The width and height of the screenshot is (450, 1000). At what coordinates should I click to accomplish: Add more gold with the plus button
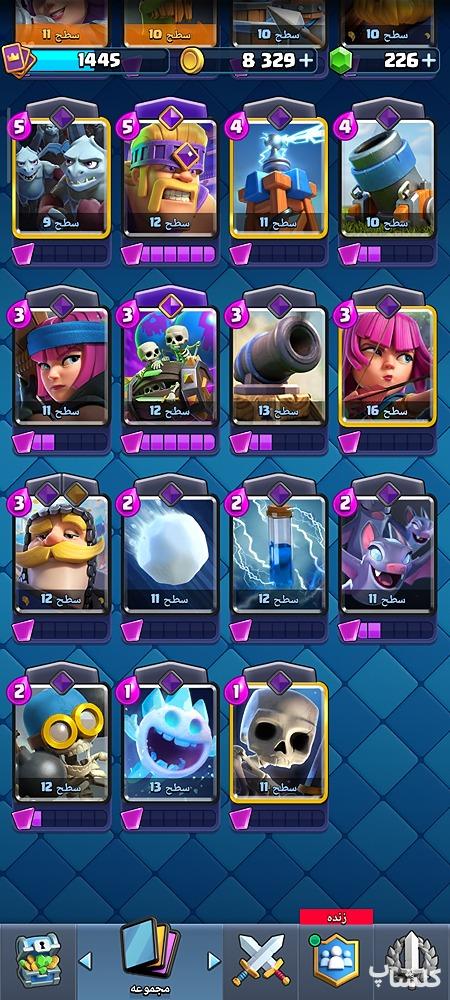306,61
